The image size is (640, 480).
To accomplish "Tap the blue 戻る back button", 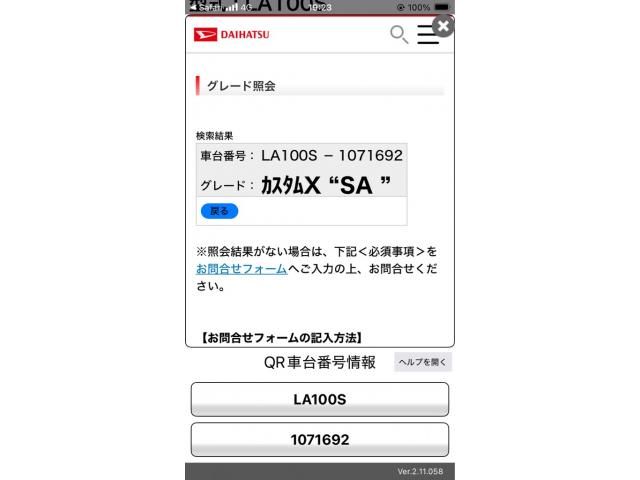I will (x=219, y=211).
